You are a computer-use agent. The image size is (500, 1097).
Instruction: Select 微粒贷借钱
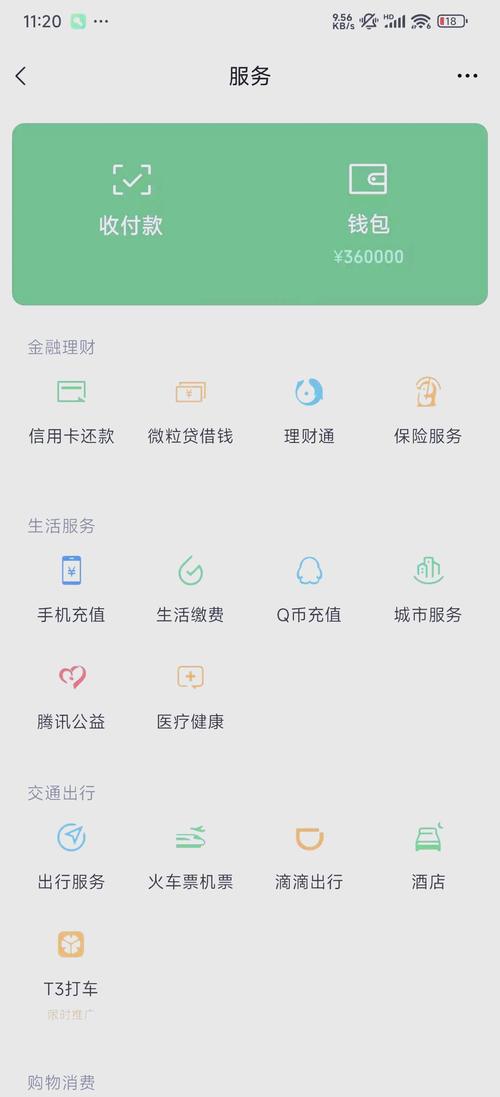coord(190,412)
